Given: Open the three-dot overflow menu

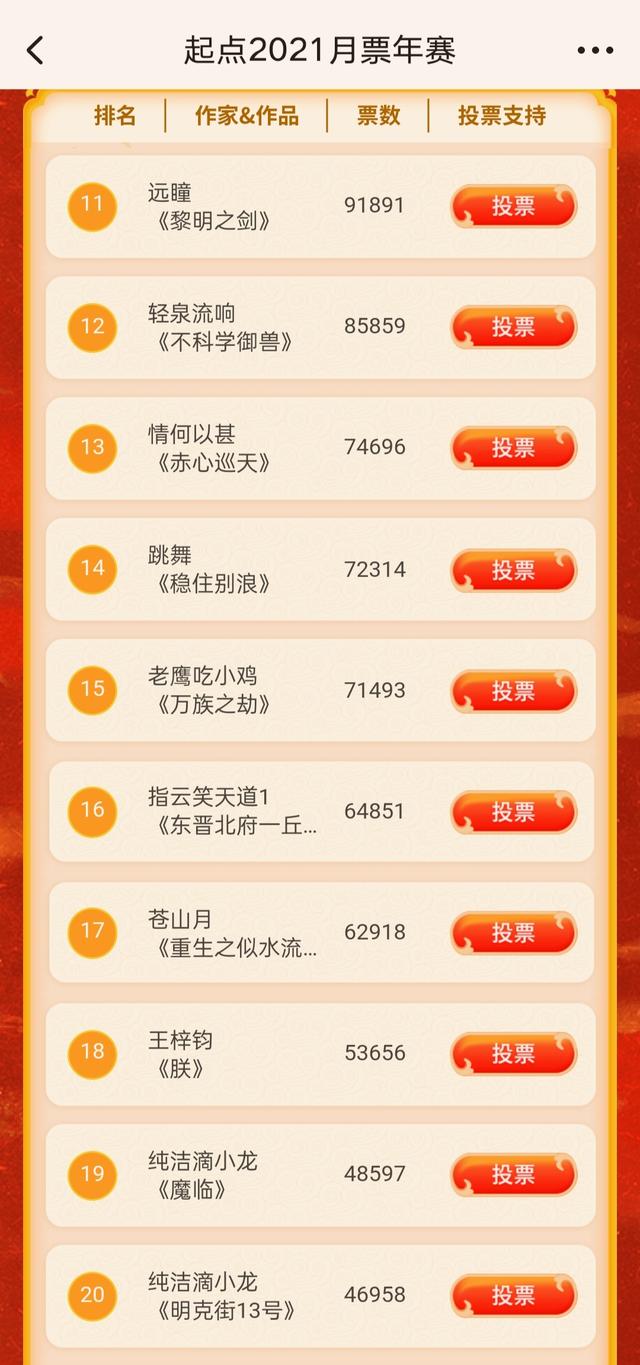Looking at the screenshot, I should tap(595, 50).
